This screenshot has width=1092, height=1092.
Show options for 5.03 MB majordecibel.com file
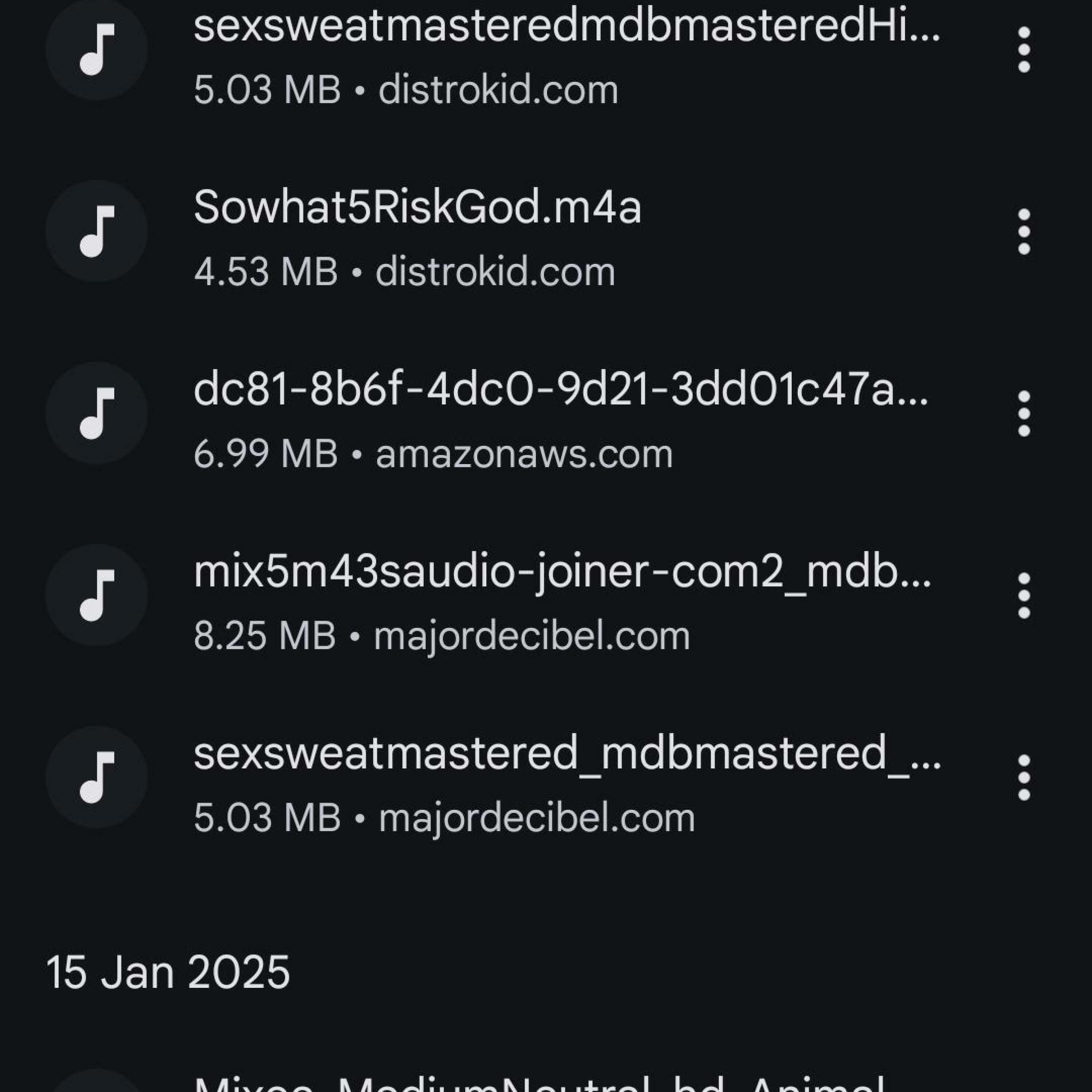pyautogui.click(x=1024, y=778)
